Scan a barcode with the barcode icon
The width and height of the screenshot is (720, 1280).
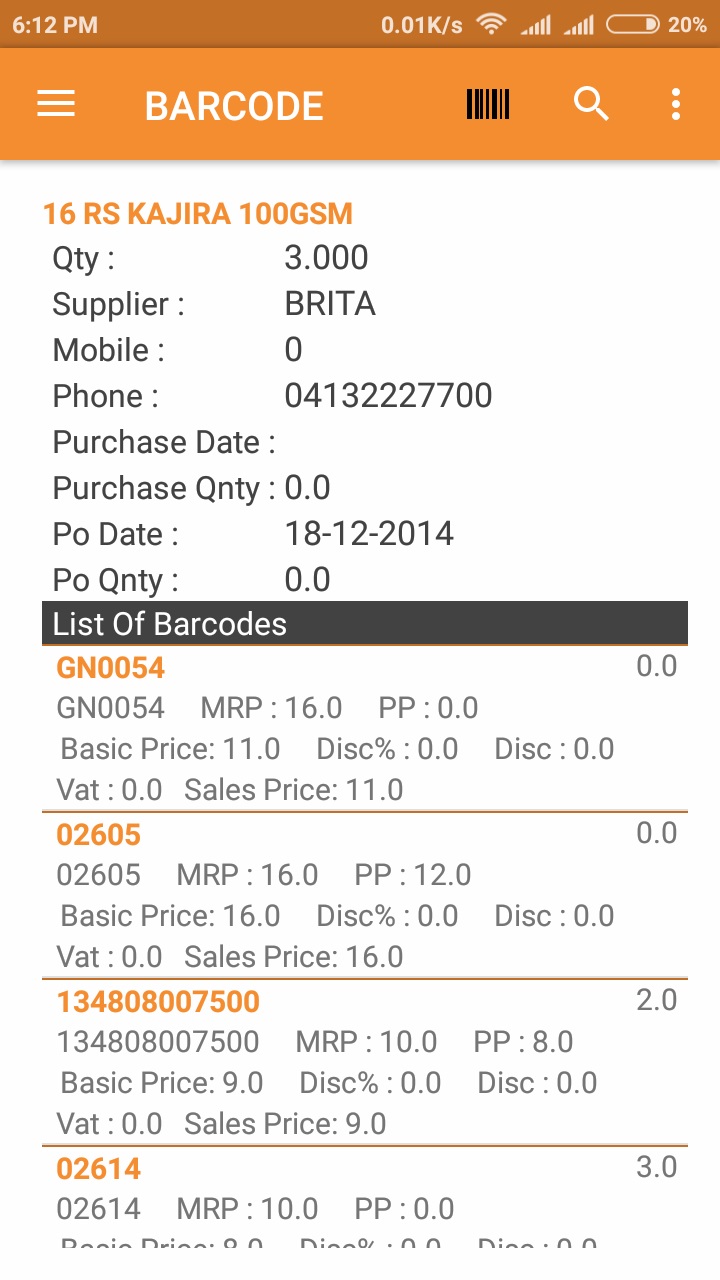(488, 104)
